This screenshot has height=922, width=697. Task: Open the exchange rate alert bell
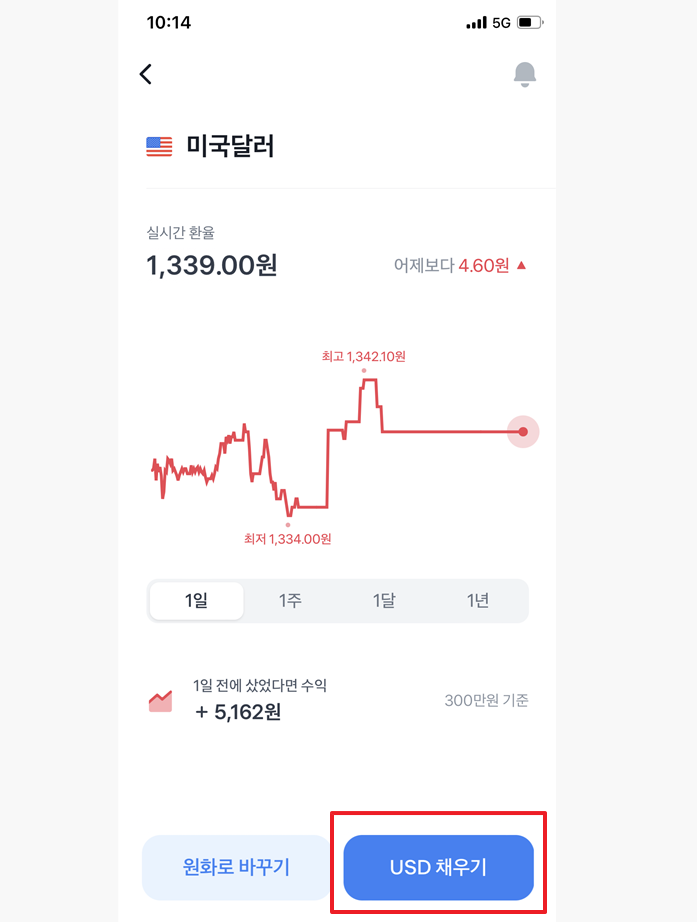coord(525,75)
